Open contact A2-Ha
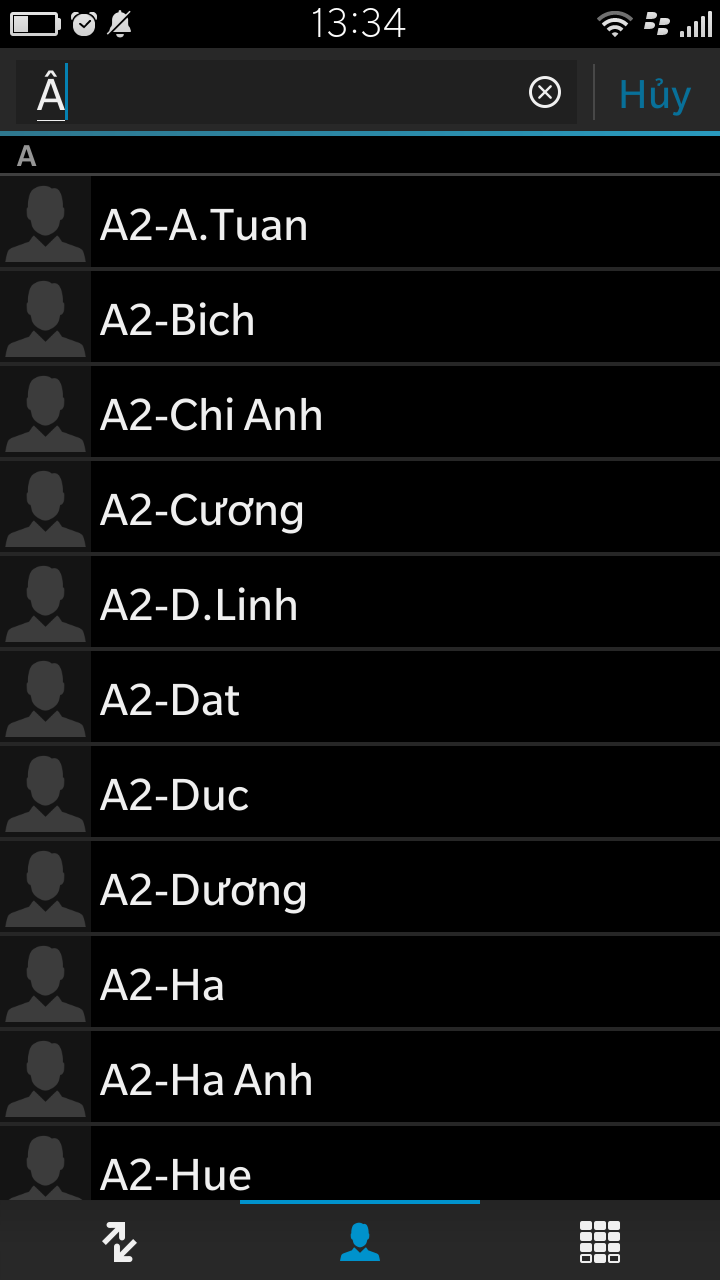 click(360, 983)
